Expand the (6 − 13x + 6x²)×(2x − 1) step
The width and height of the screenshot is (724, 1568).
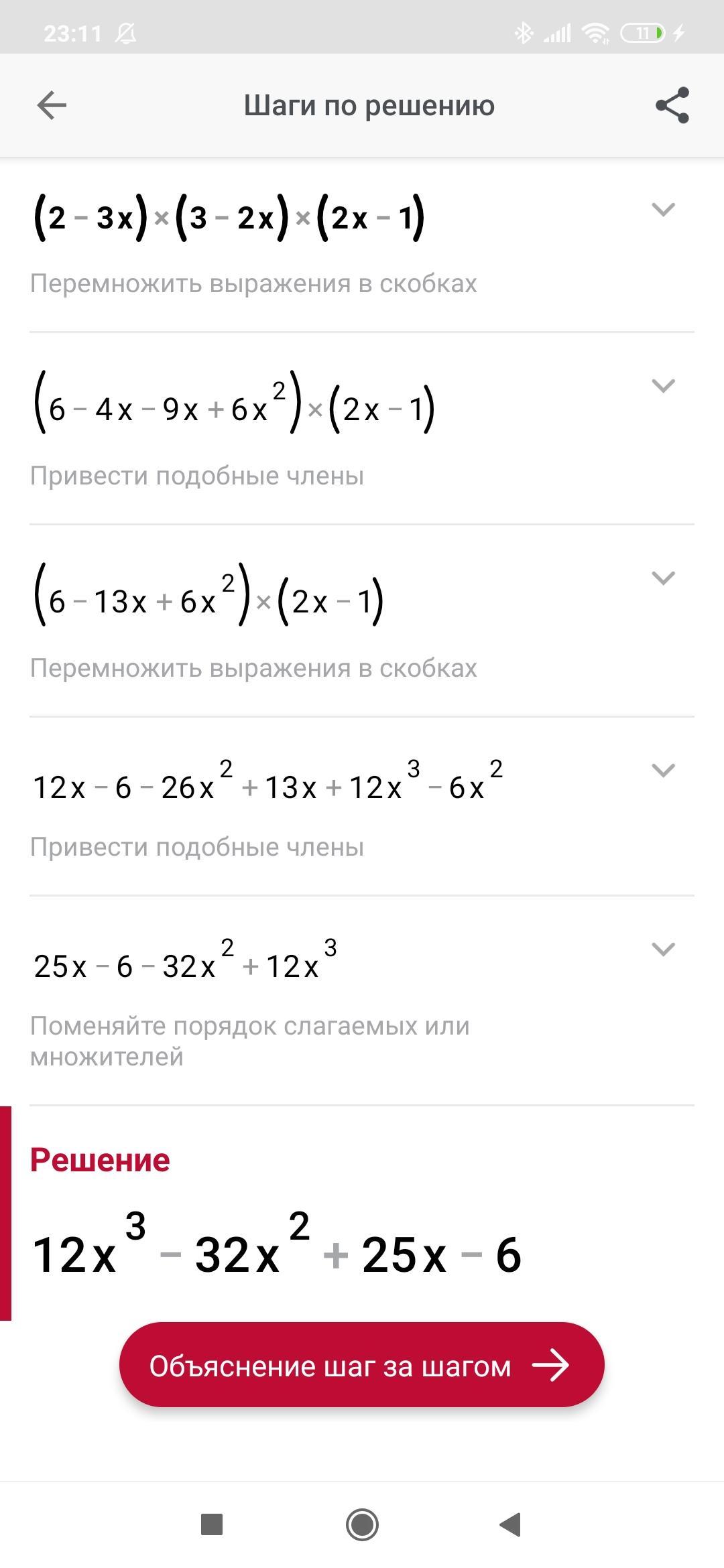662,578
